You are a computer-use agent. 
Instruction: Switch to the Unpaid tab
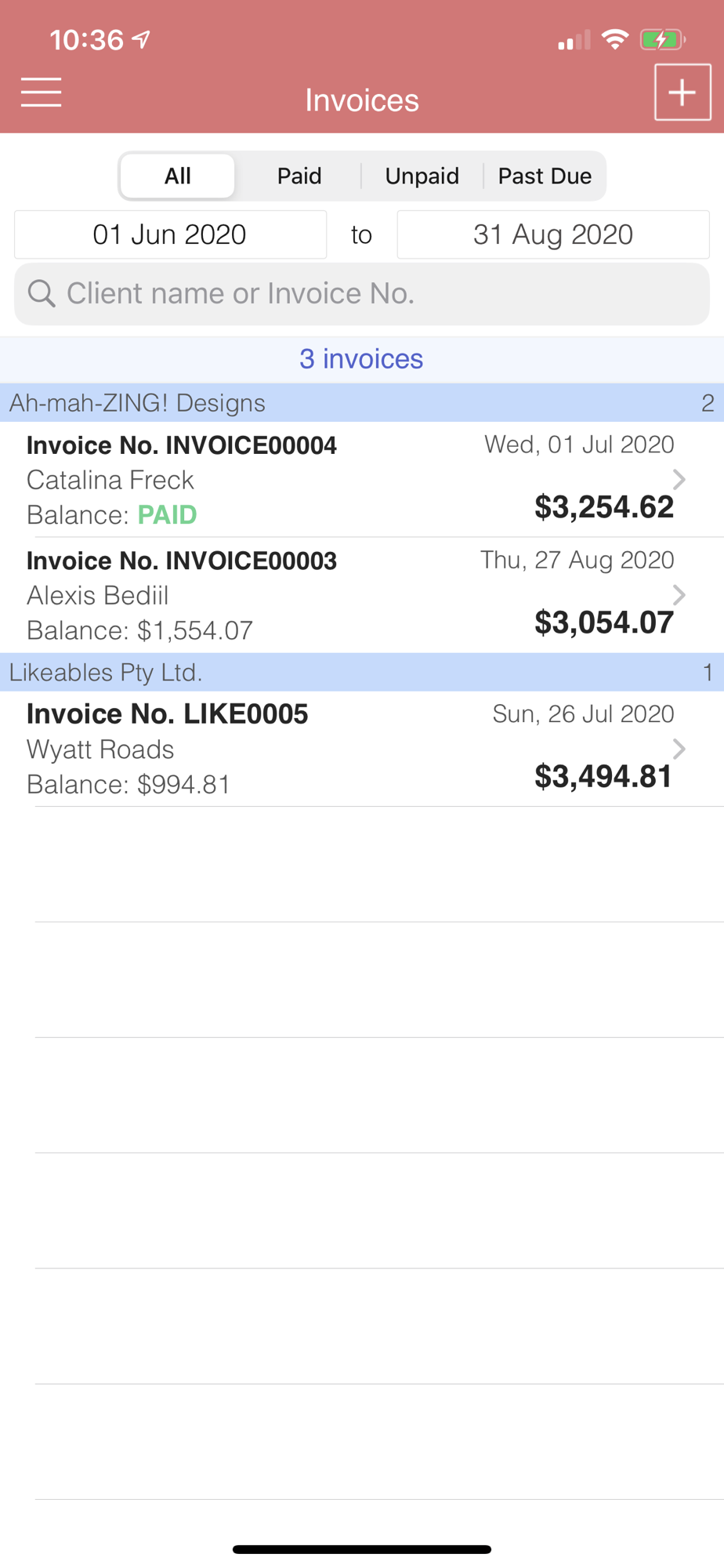(x=422, y=176)
